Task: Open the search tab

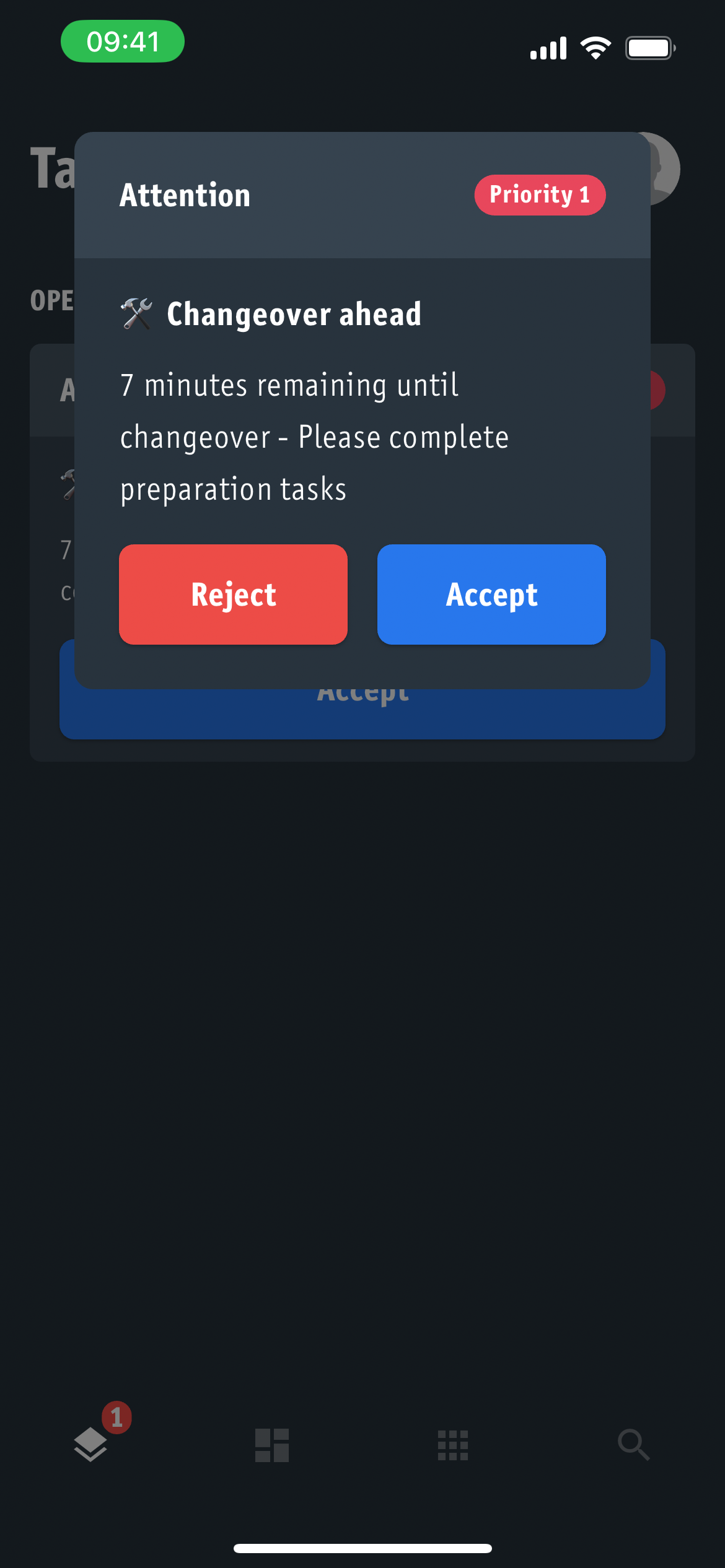Action: click(633, 1445)
